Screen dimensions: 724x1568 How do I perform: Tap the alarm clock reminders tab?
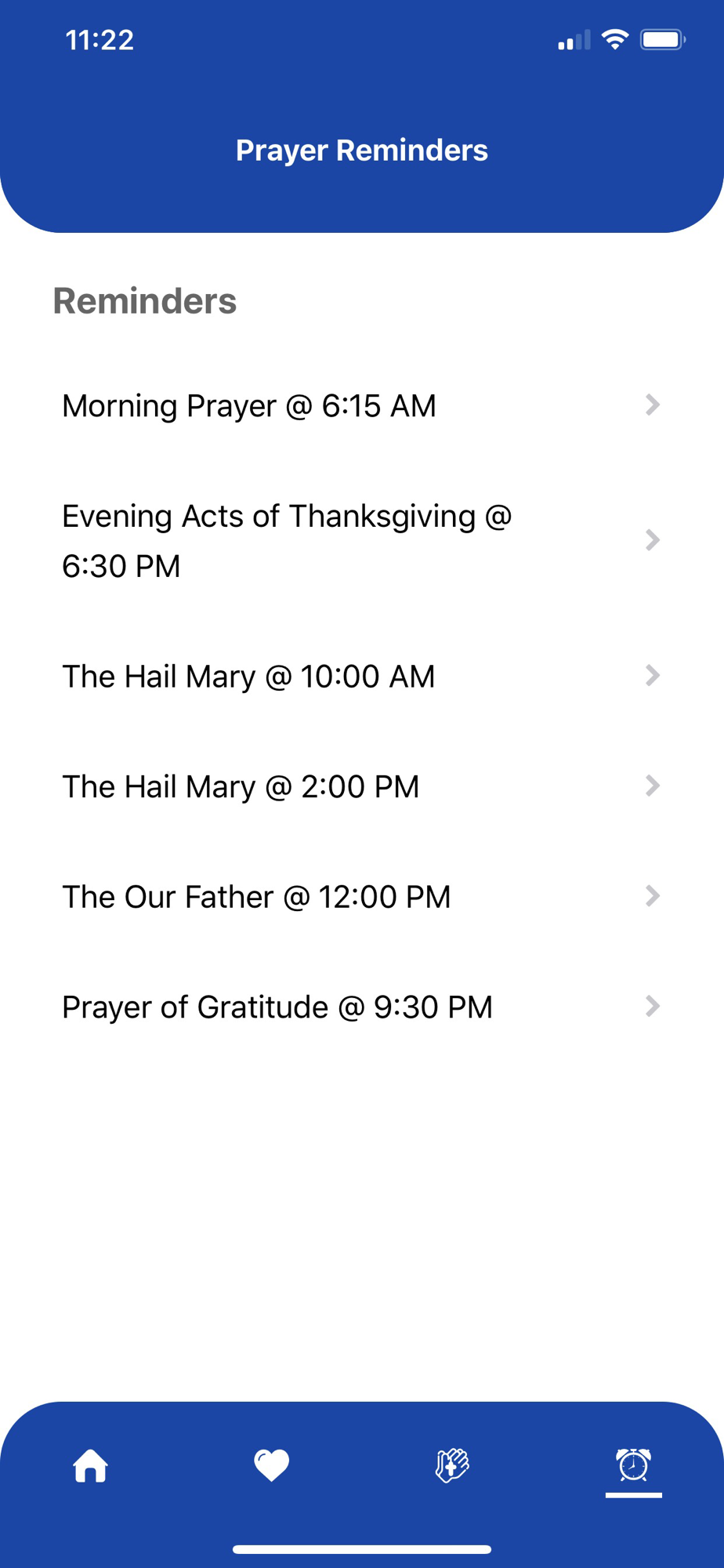633,1465
